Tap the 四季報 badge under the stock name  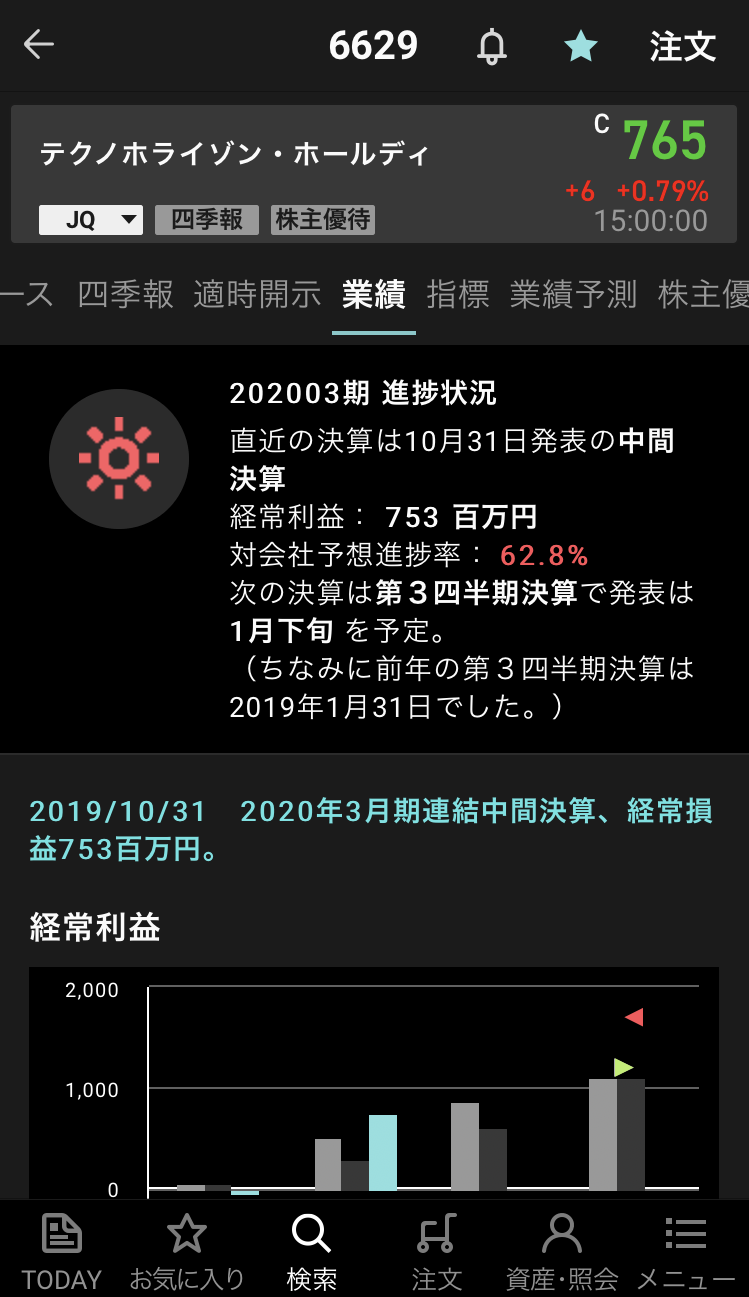(x=207, y=220)
